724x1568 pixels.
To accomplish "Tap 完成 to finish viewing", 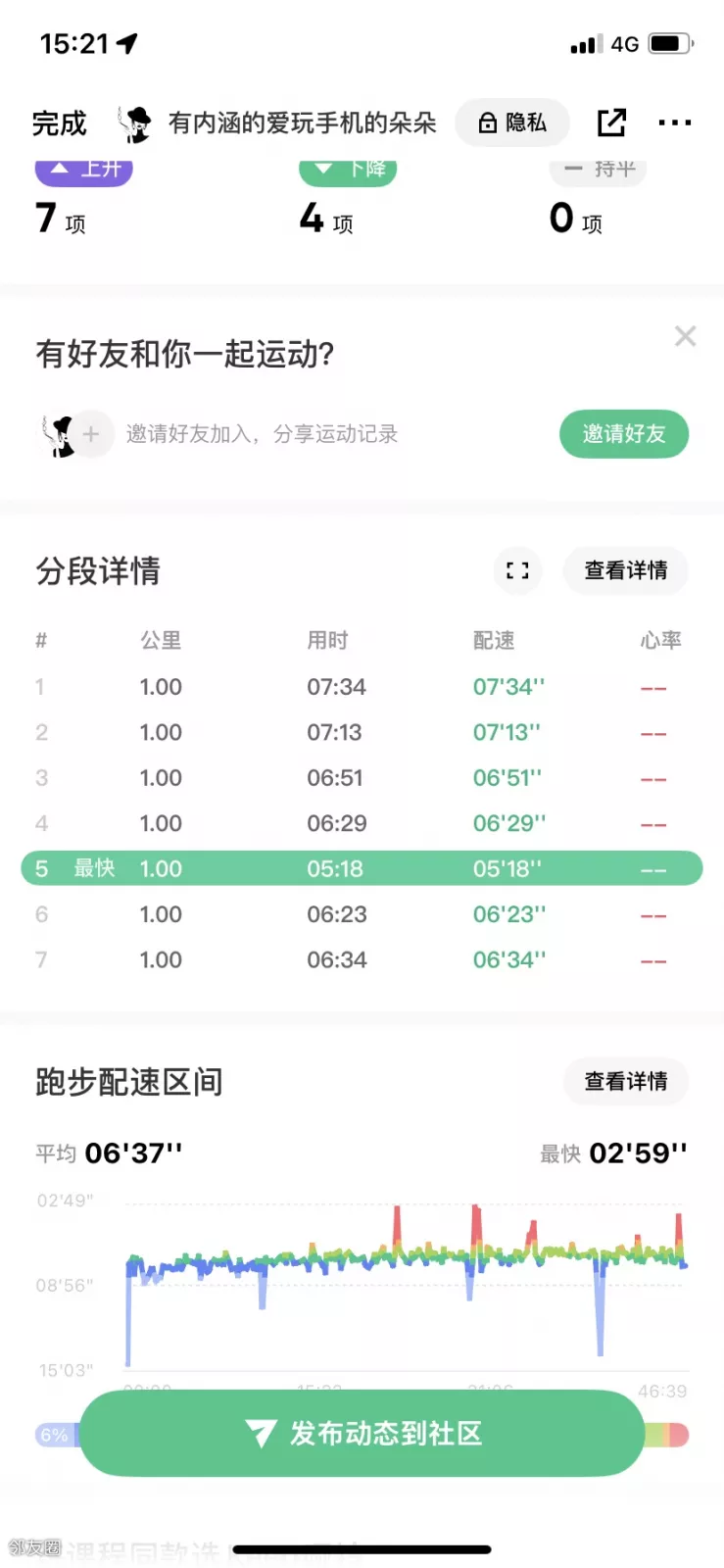I will 60,123.
